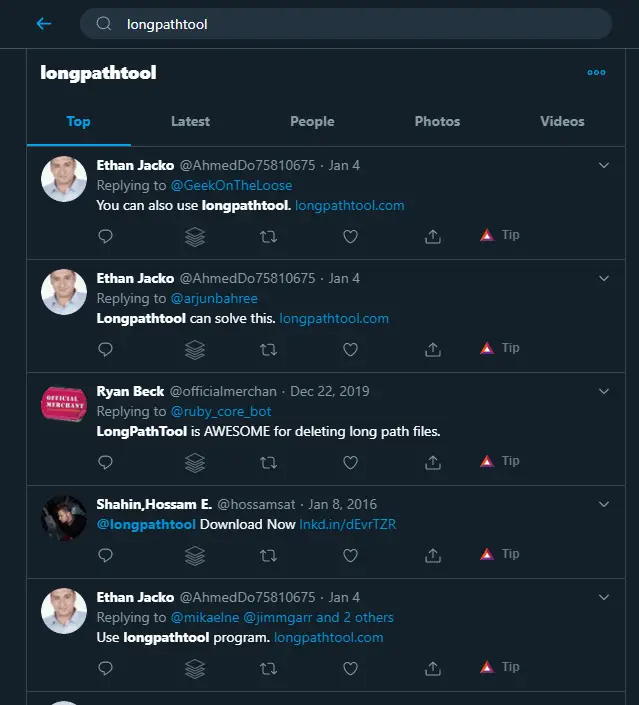The image size is (639, 705).
Task: Open Shahin, Hossam E.'s profile picture
Action: 64,518
